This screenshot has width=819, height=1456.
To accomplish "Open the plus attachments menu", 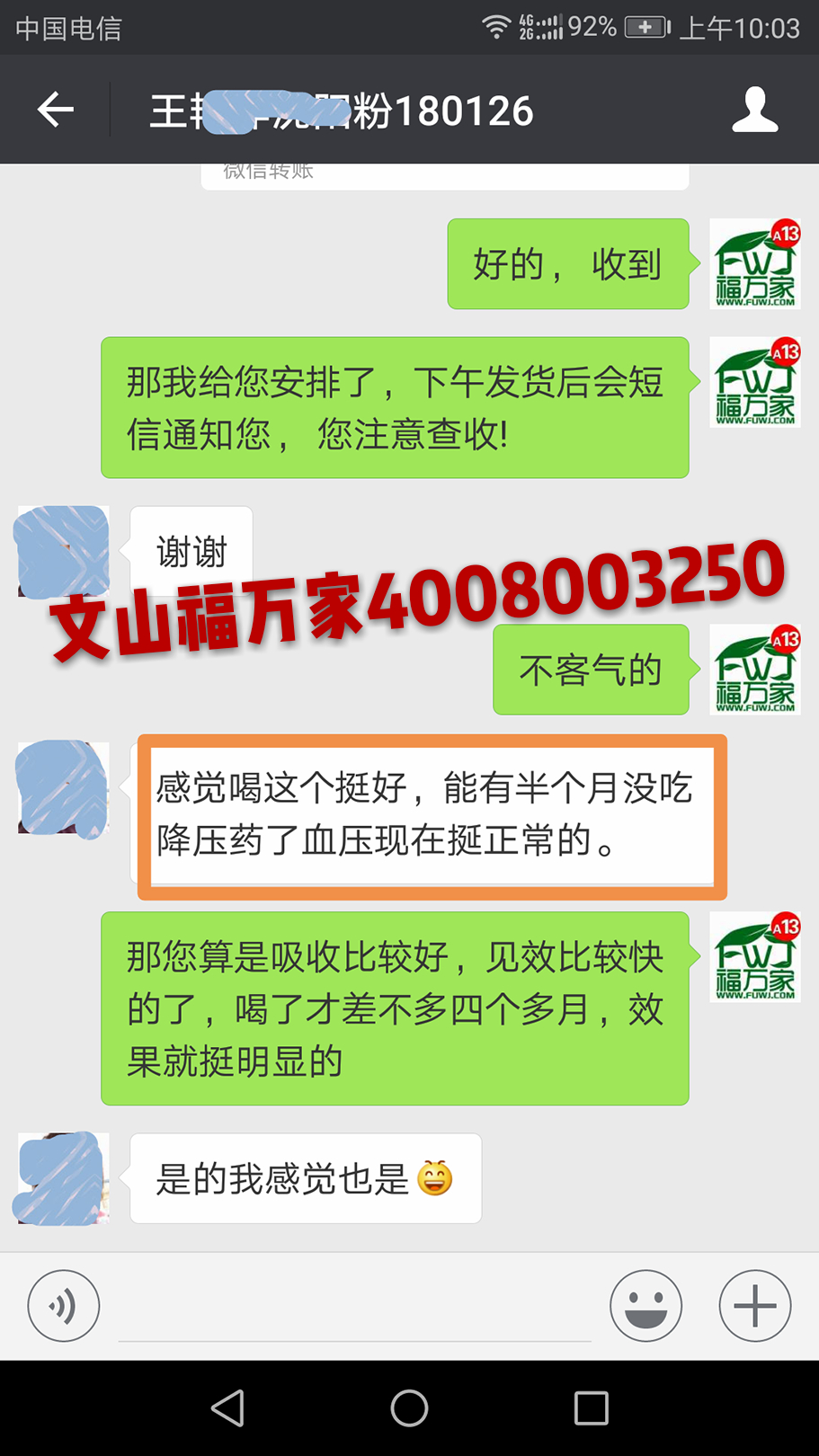I will 754,1306.
